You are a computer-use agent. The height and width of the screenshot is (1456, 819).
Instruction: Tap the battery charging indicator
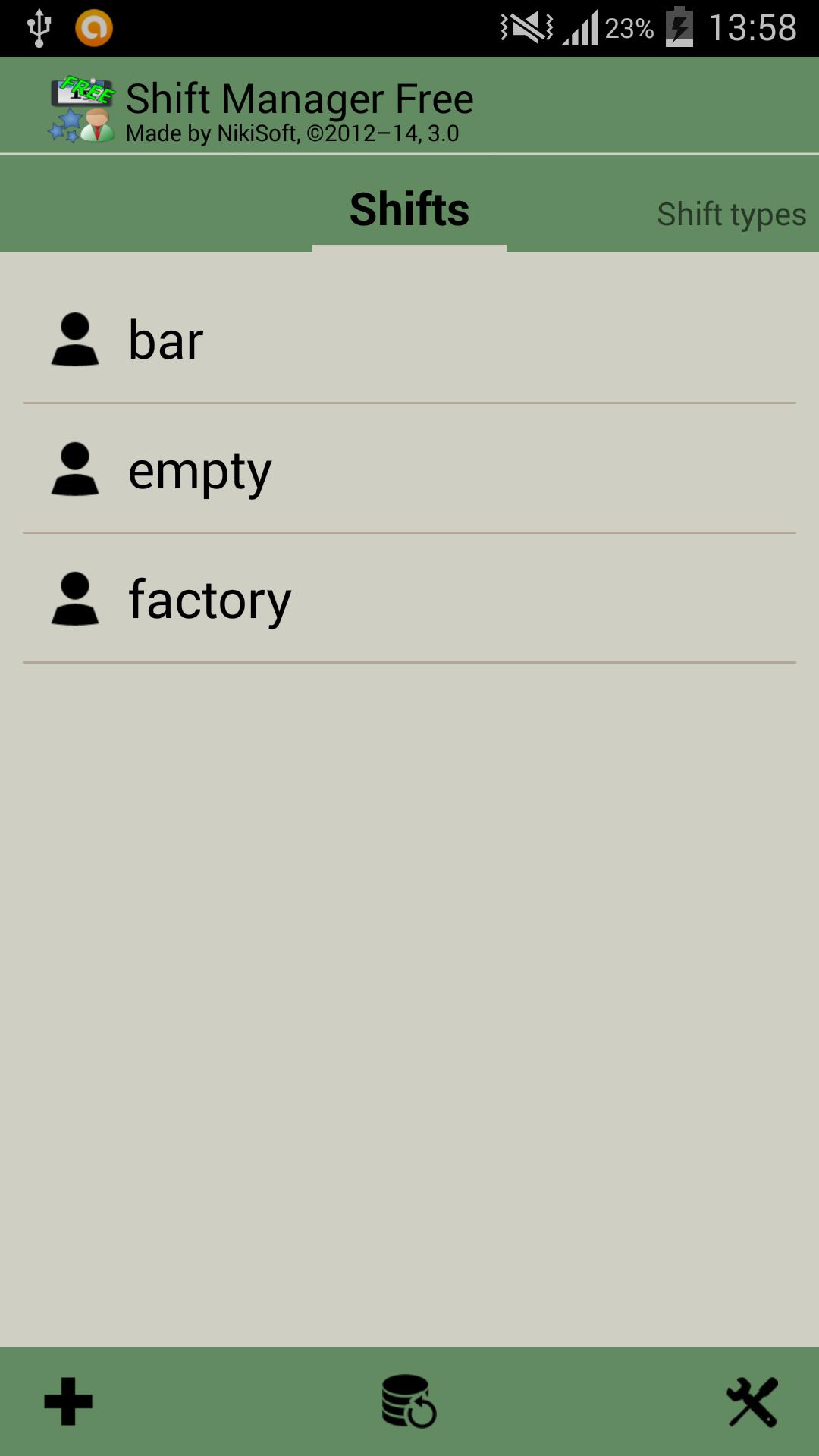(x=677, y=27)
